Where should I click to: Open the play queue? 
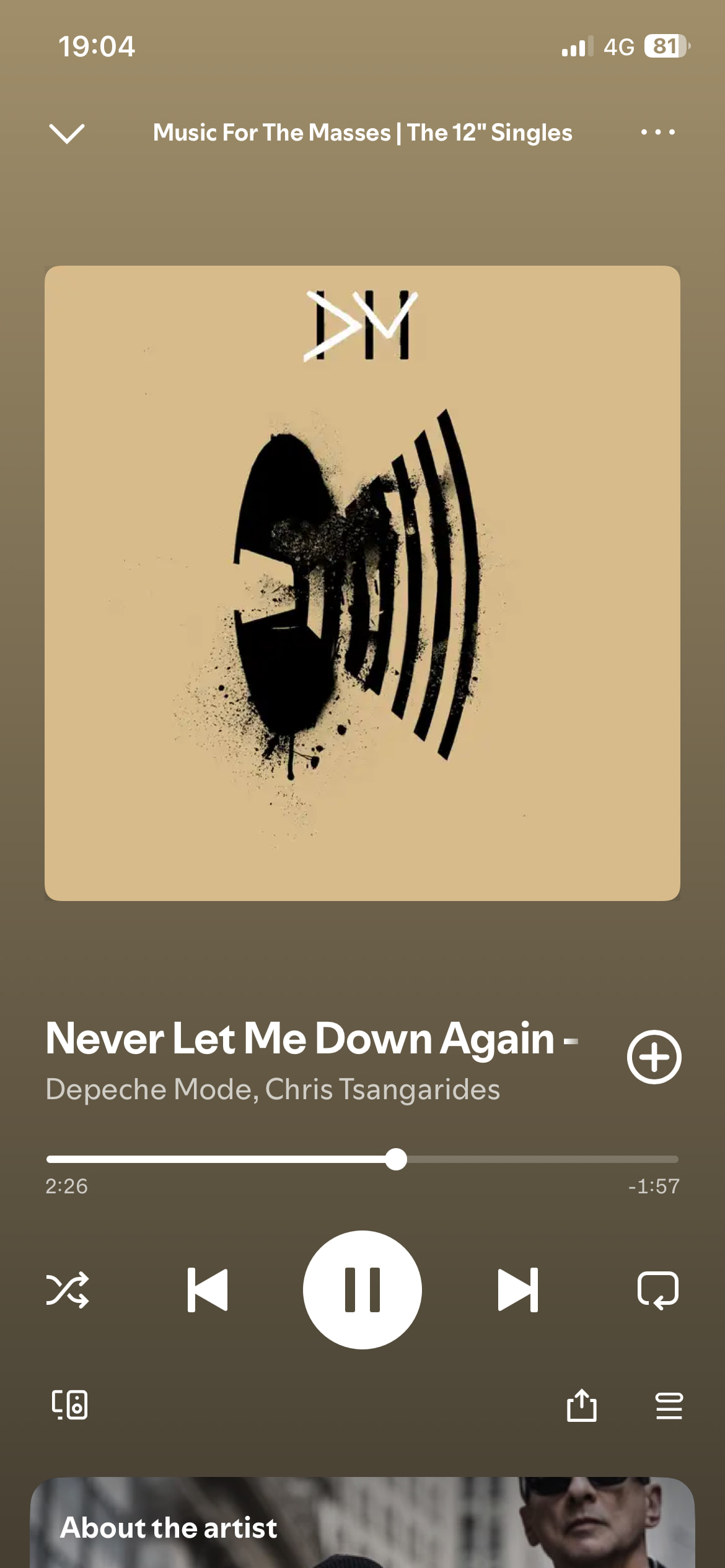(x=669, y=1405)
